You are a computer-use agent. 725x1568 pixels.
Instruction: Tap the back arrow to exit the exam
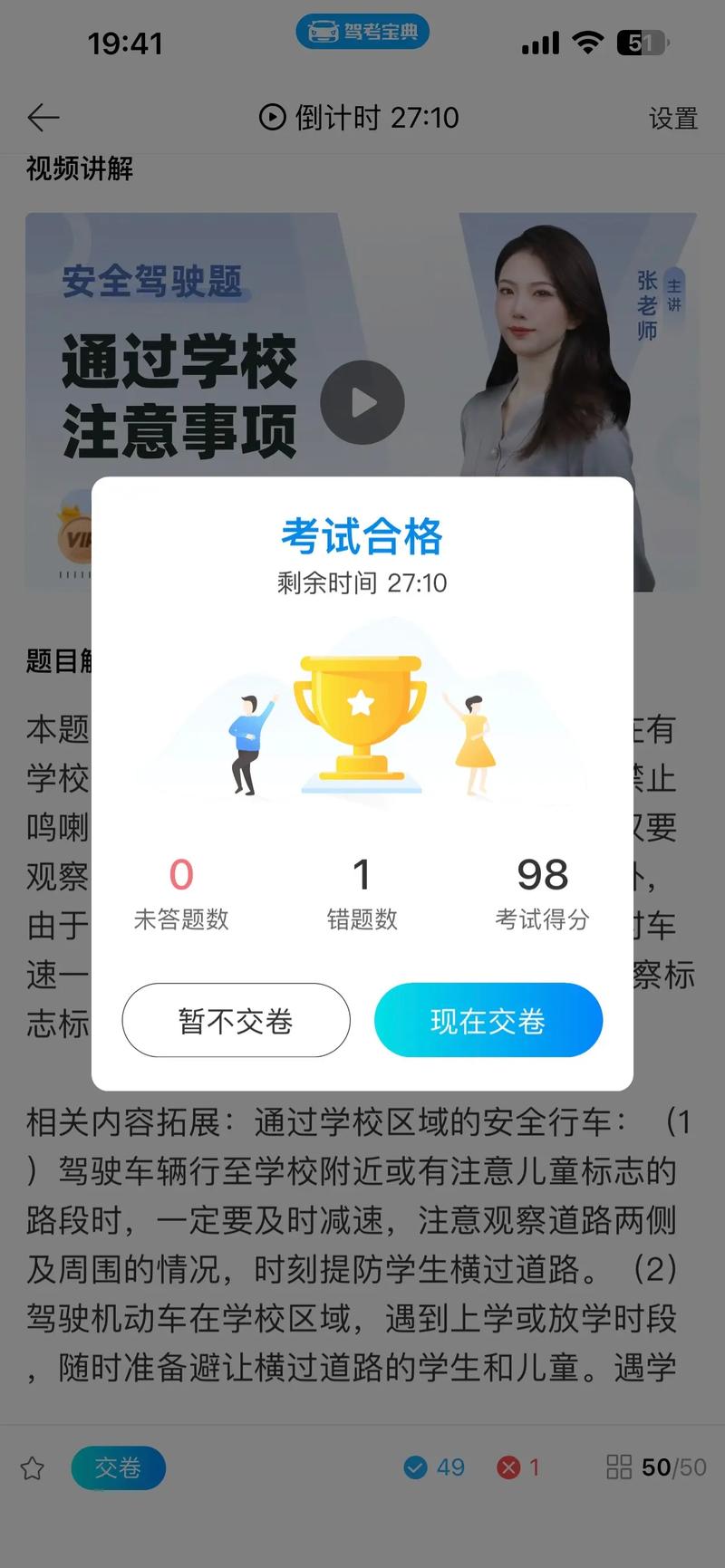click(x=42, y=118)
